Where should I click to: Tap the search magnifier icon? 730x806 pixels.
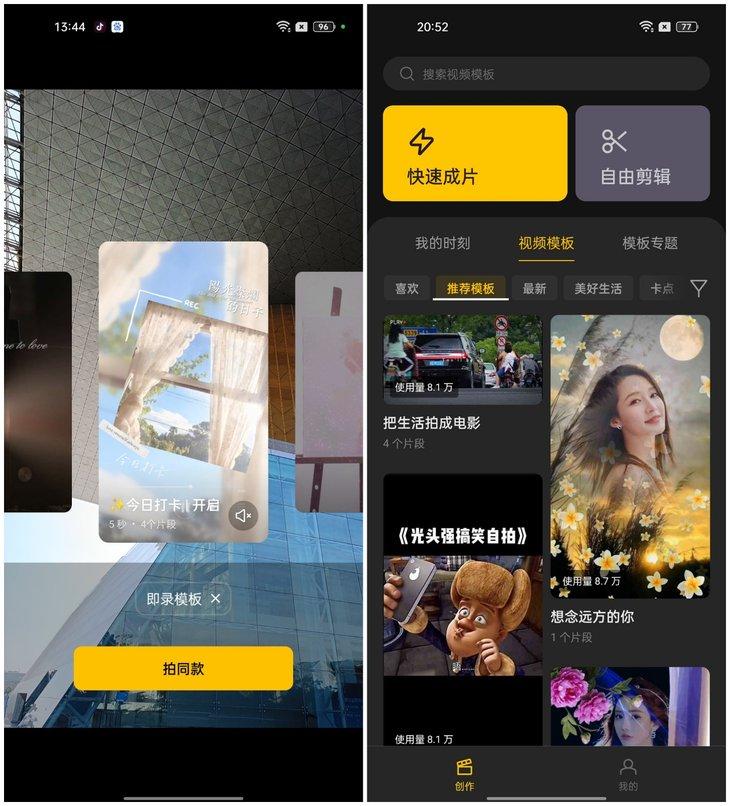pyautogui.click(x=404, y=73)
